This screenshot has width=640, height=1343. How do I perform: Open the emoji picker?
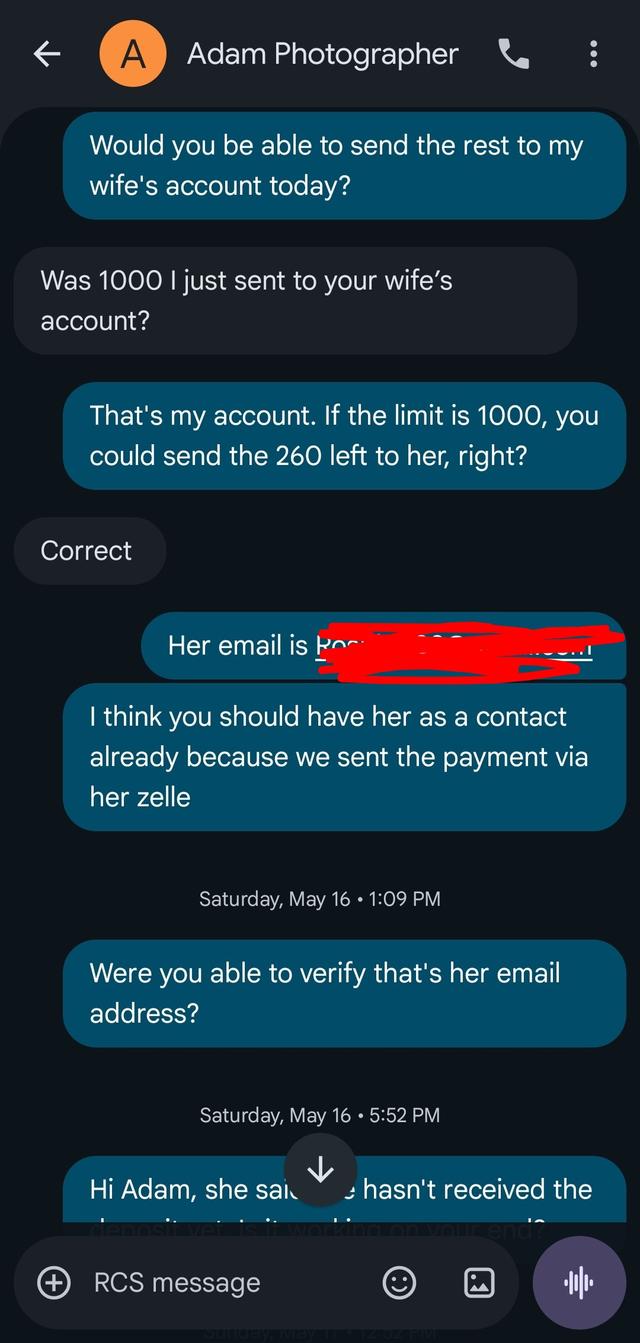pyautogui.click(x=399, y=1282)
